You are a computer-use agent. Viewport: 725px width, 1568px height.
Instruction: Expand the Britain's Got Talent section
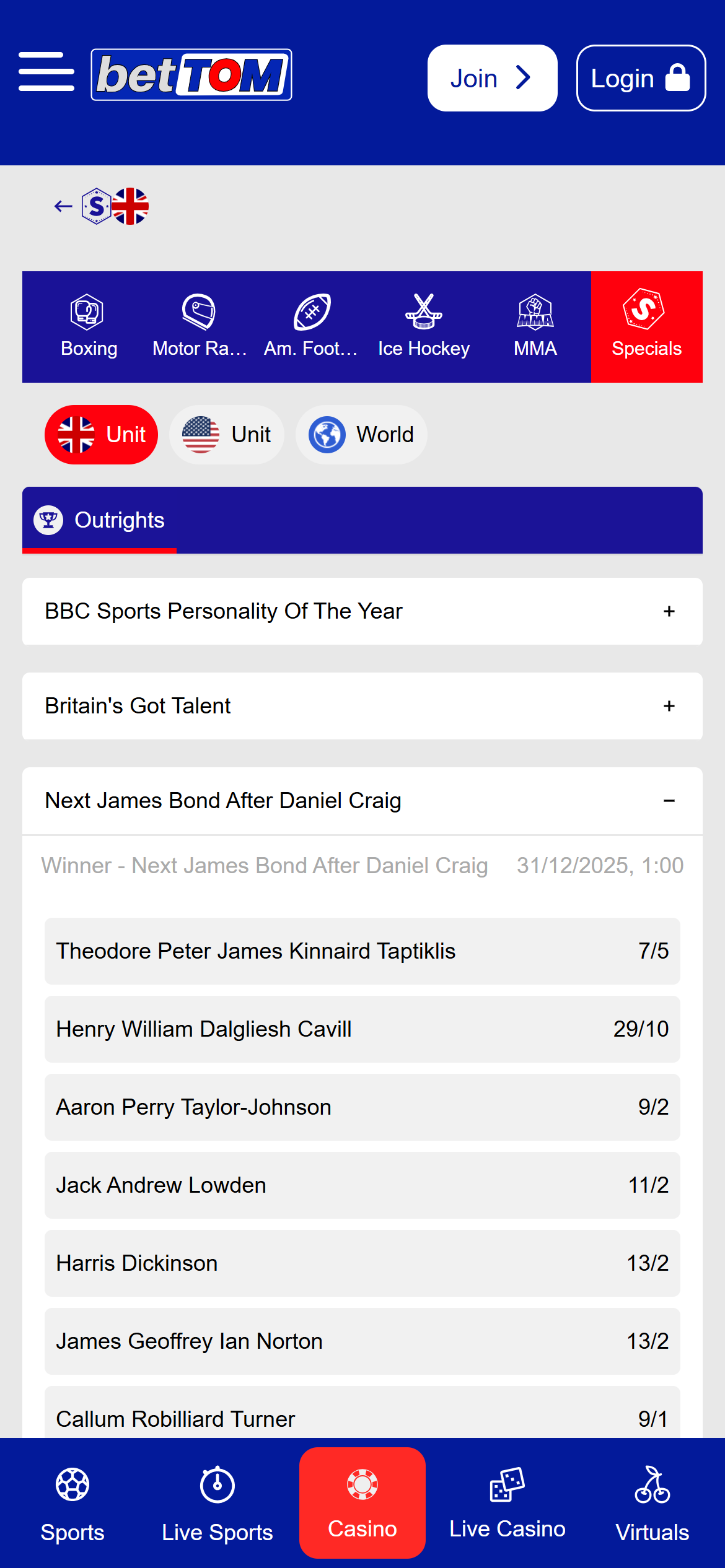point(362,706)
